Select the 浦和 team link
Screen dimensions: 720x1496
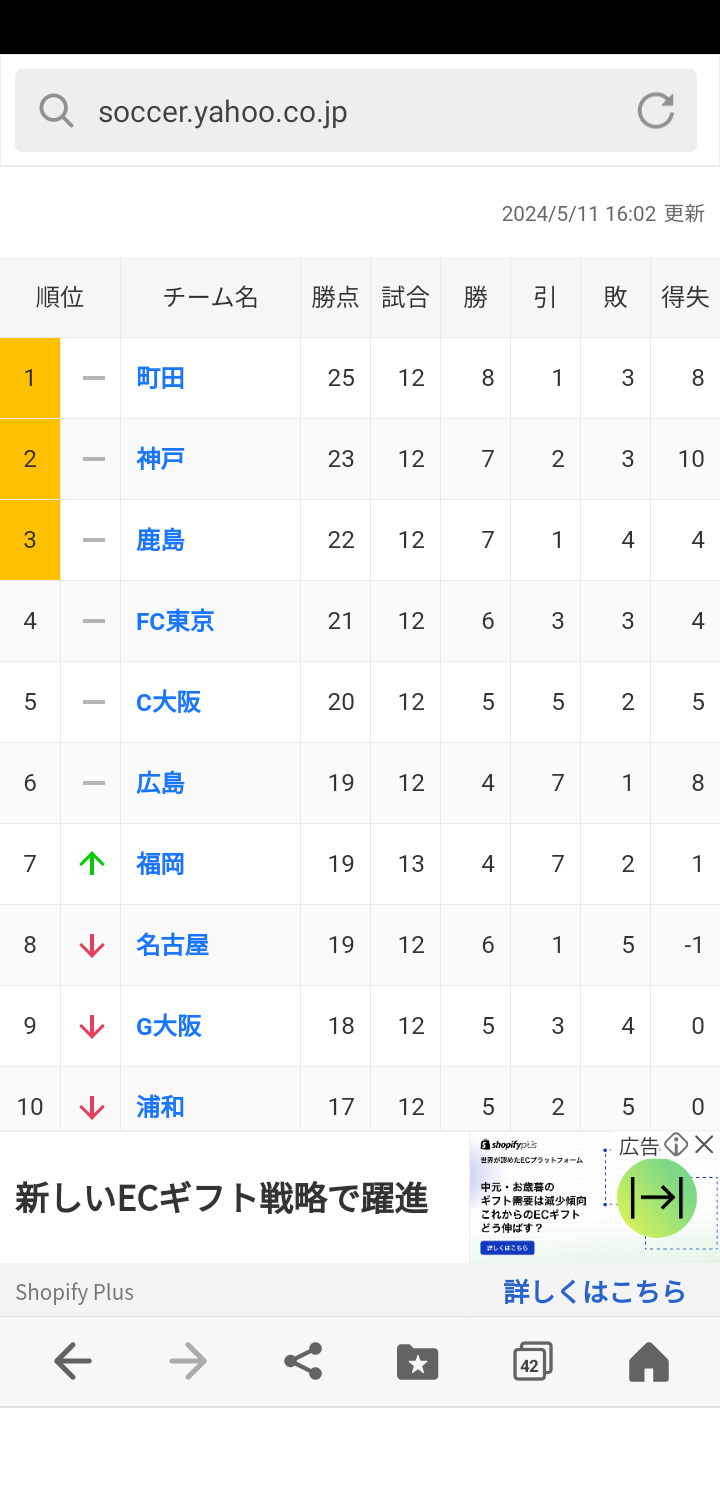(x=161, y=1107)
